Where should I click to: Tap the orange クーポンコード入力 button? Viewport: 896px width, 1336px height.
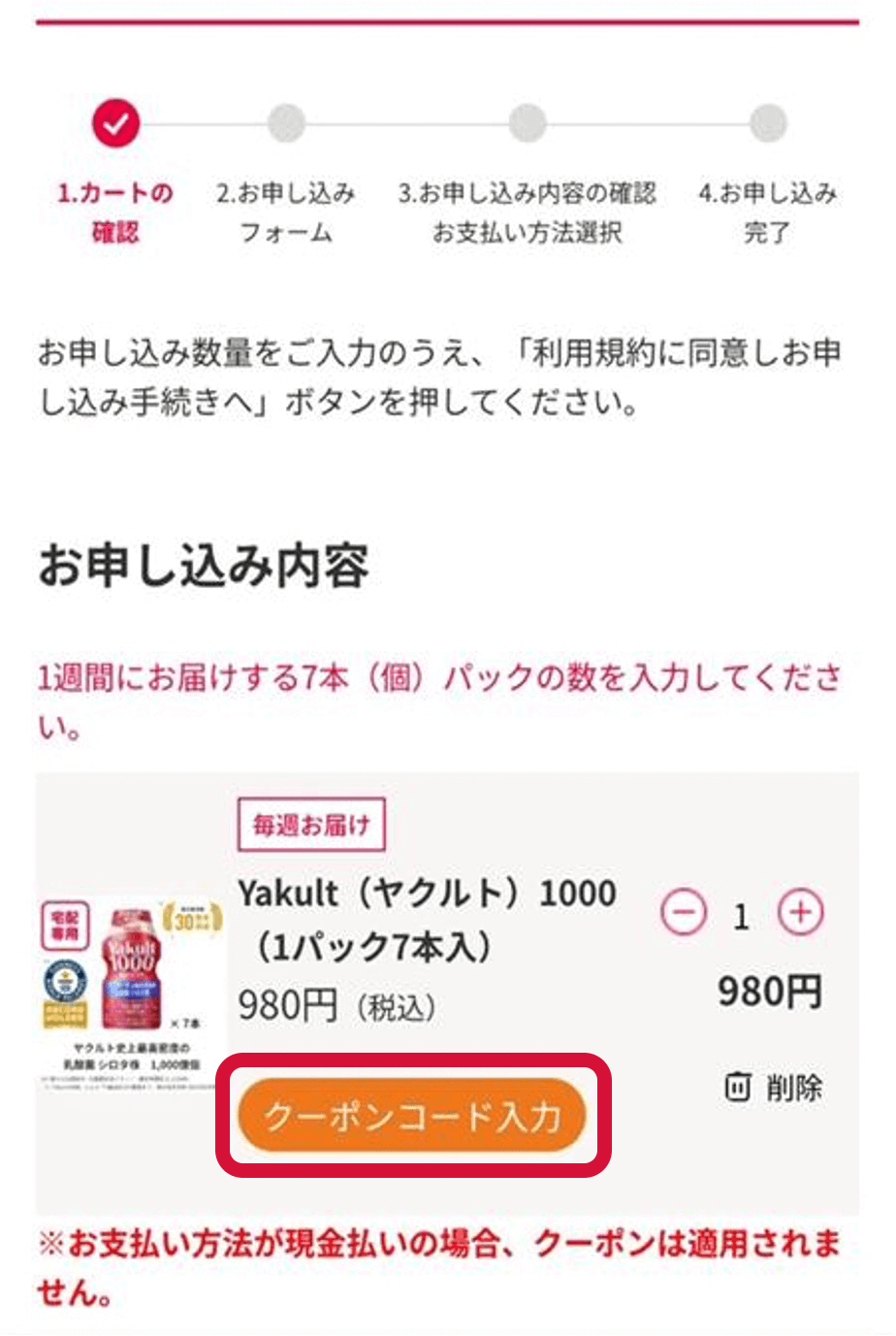413,1116
